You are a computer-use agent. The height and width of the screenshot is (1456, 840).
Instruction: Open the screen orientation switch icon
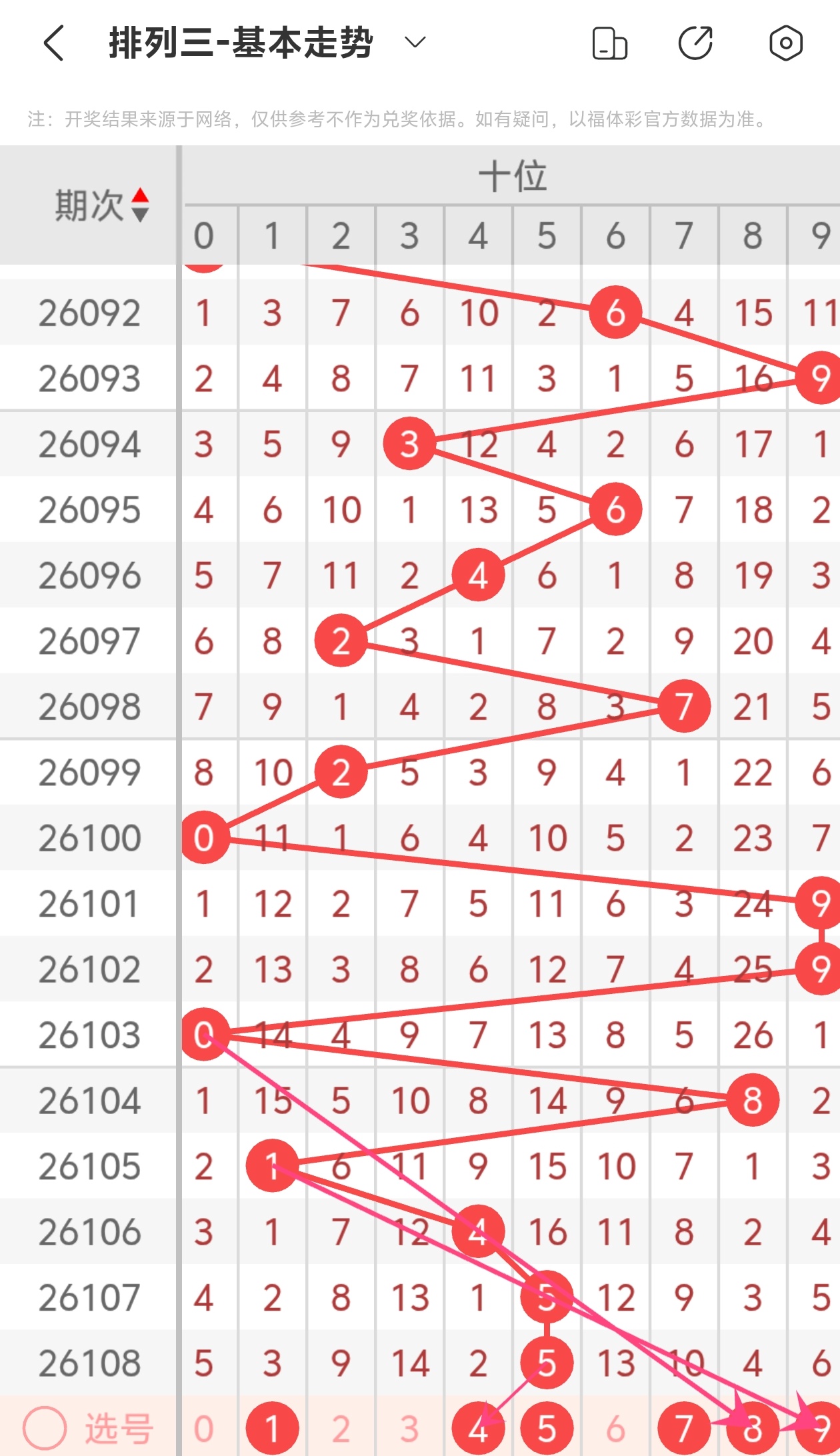coord(609,43)
